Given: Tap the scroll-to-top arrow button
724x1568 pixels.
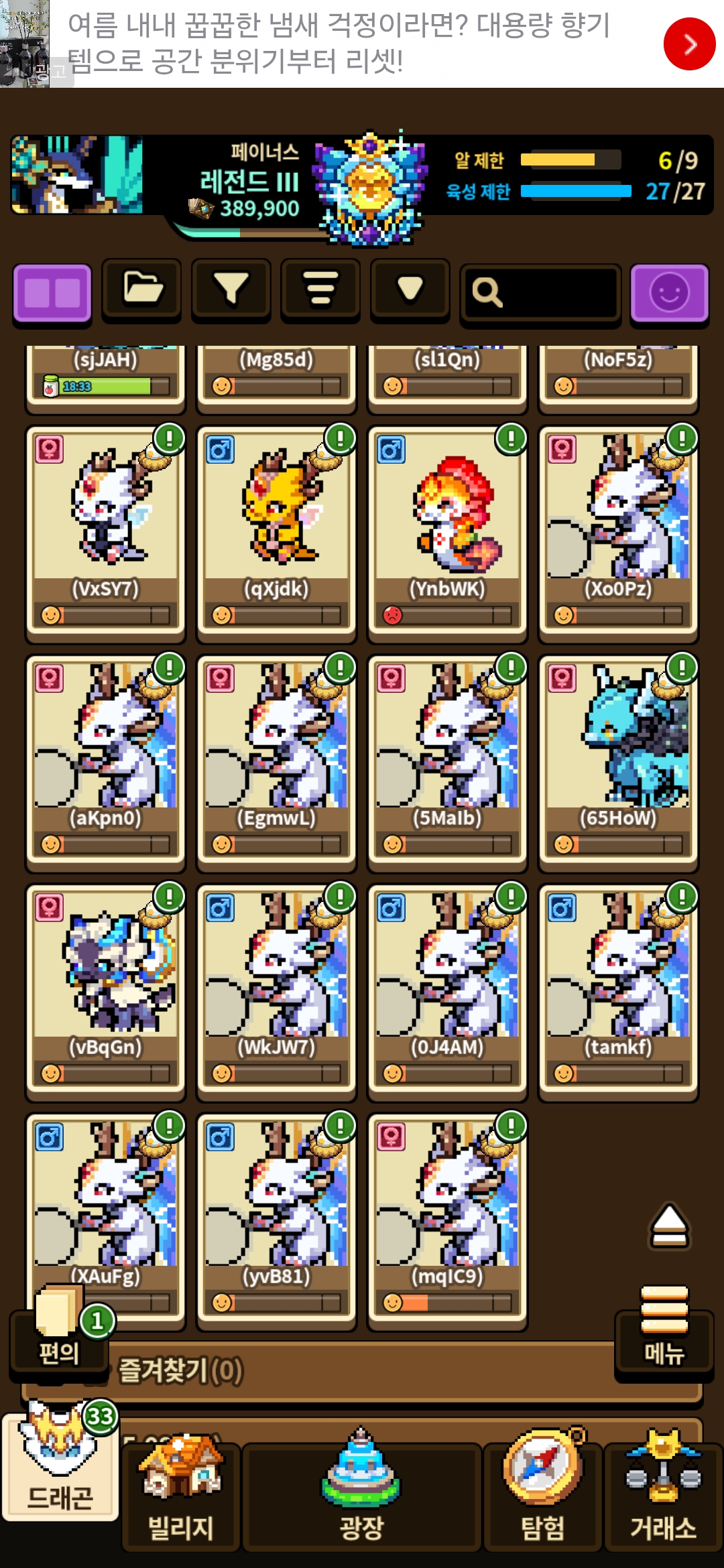Looking at the screenshot, I should tap(669, 1226).
